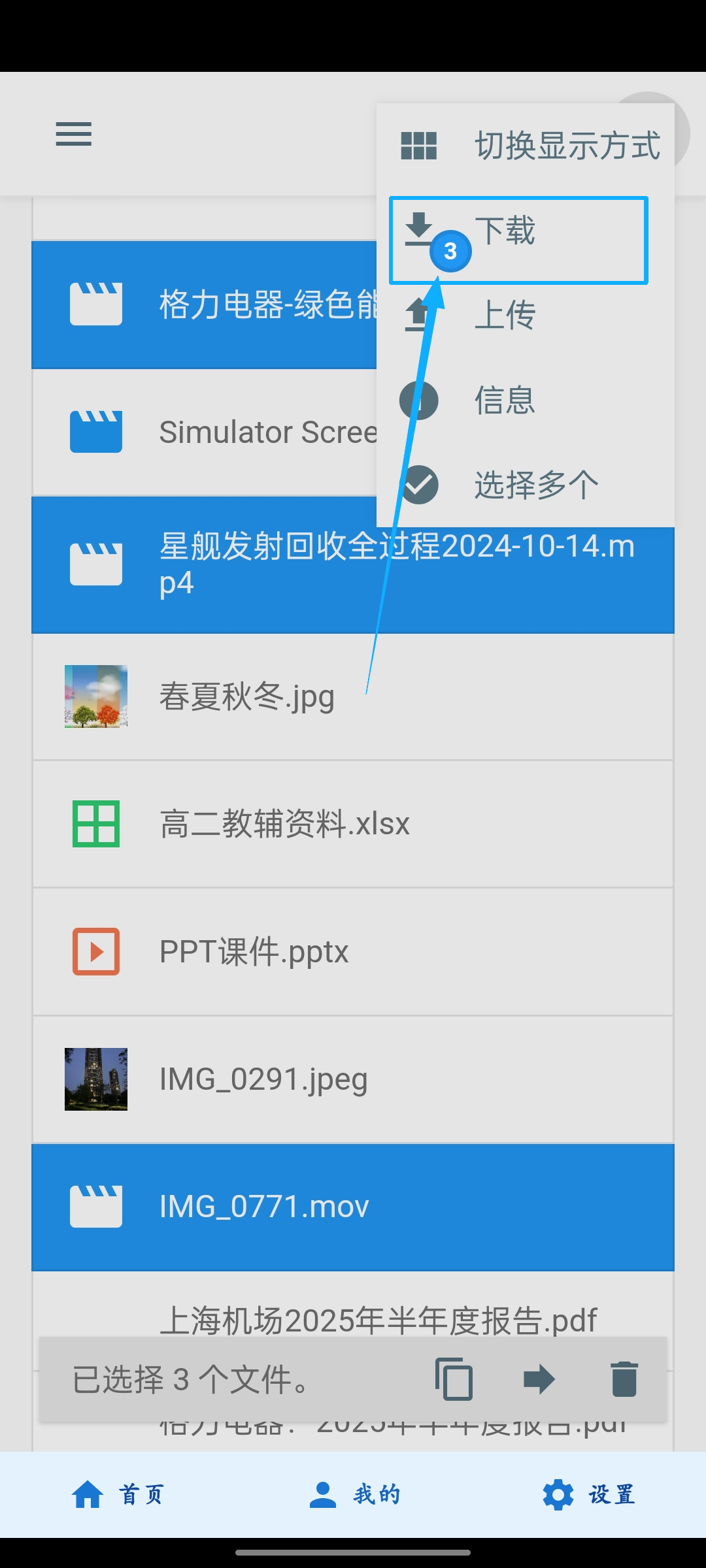Click the 春夏秋冬.jpg thumbnail image
The height and width of the screenshot is (1568, 706).
[95, 695]
